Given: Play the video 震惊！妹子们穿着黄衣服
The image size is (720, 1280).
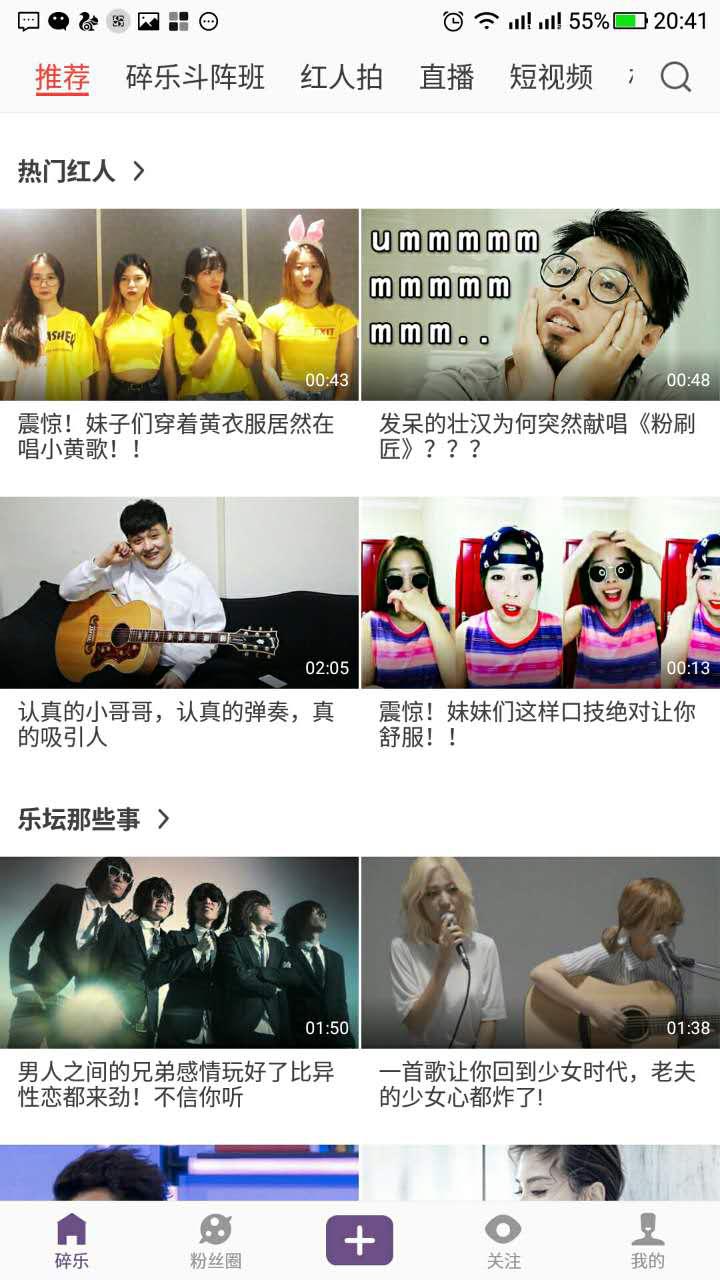Looking at the screenshot, I should [179, 305].
